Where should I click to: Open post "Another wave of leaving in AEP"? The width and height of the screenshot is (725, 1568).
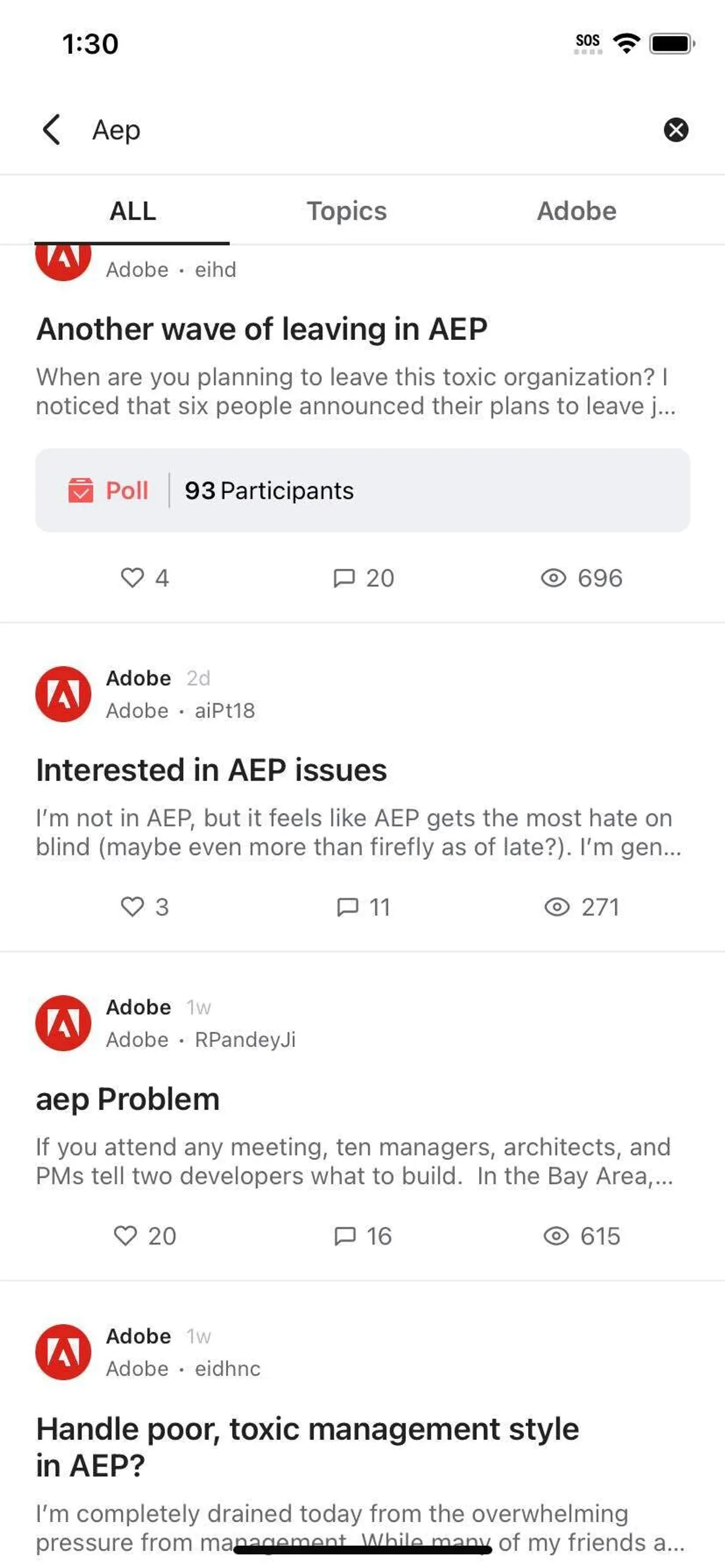(x=262, y=329)
